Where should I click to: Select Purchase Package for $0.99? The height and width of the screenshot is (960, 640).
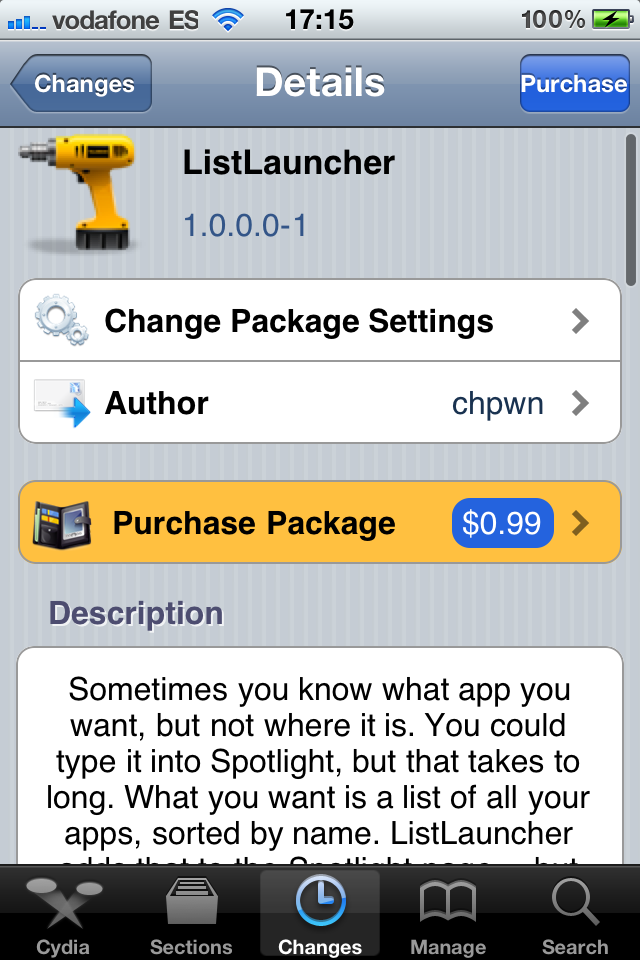click(x=320, y=523)
